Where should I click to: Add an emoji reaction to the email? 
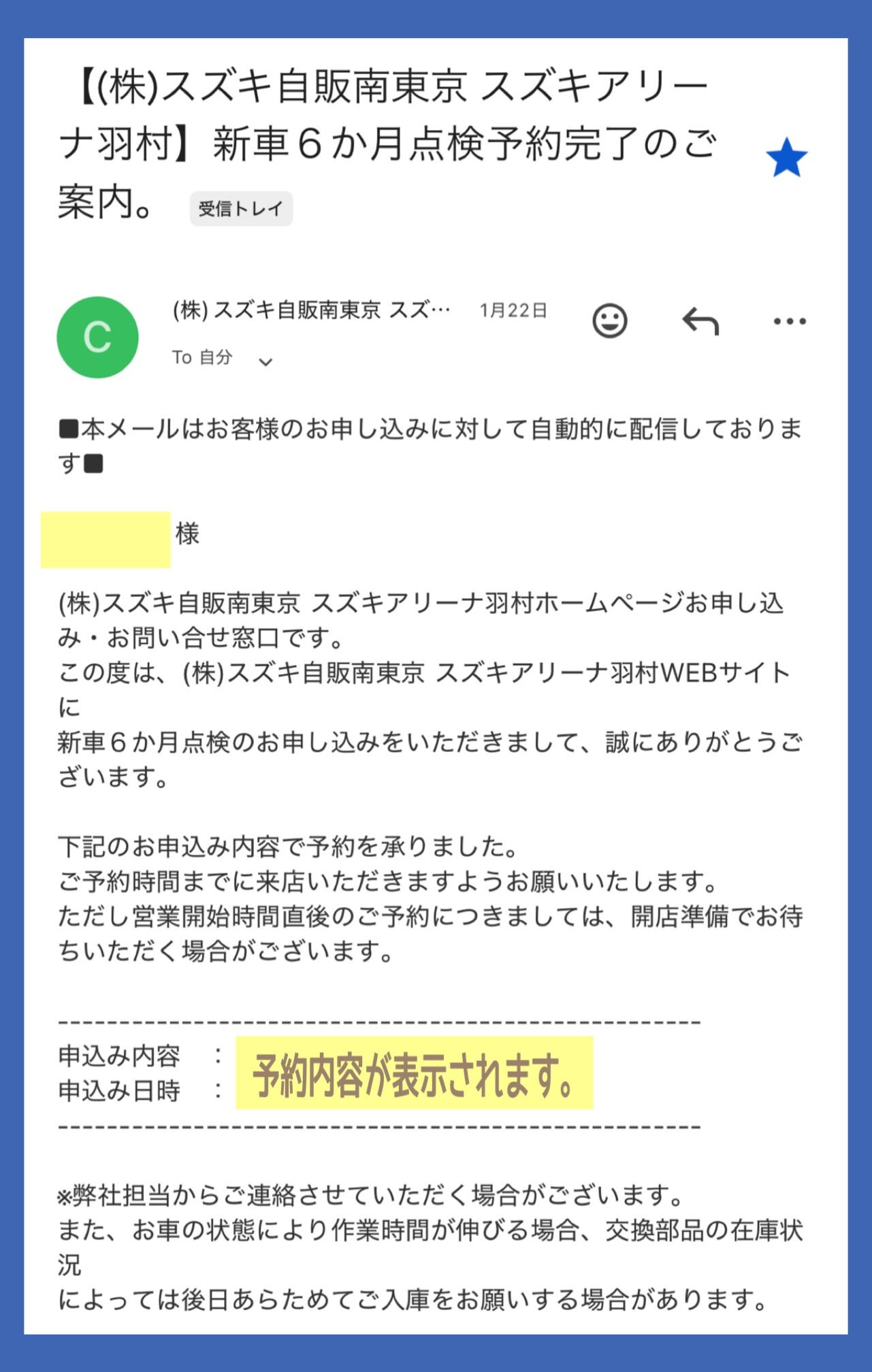[609, 321]
